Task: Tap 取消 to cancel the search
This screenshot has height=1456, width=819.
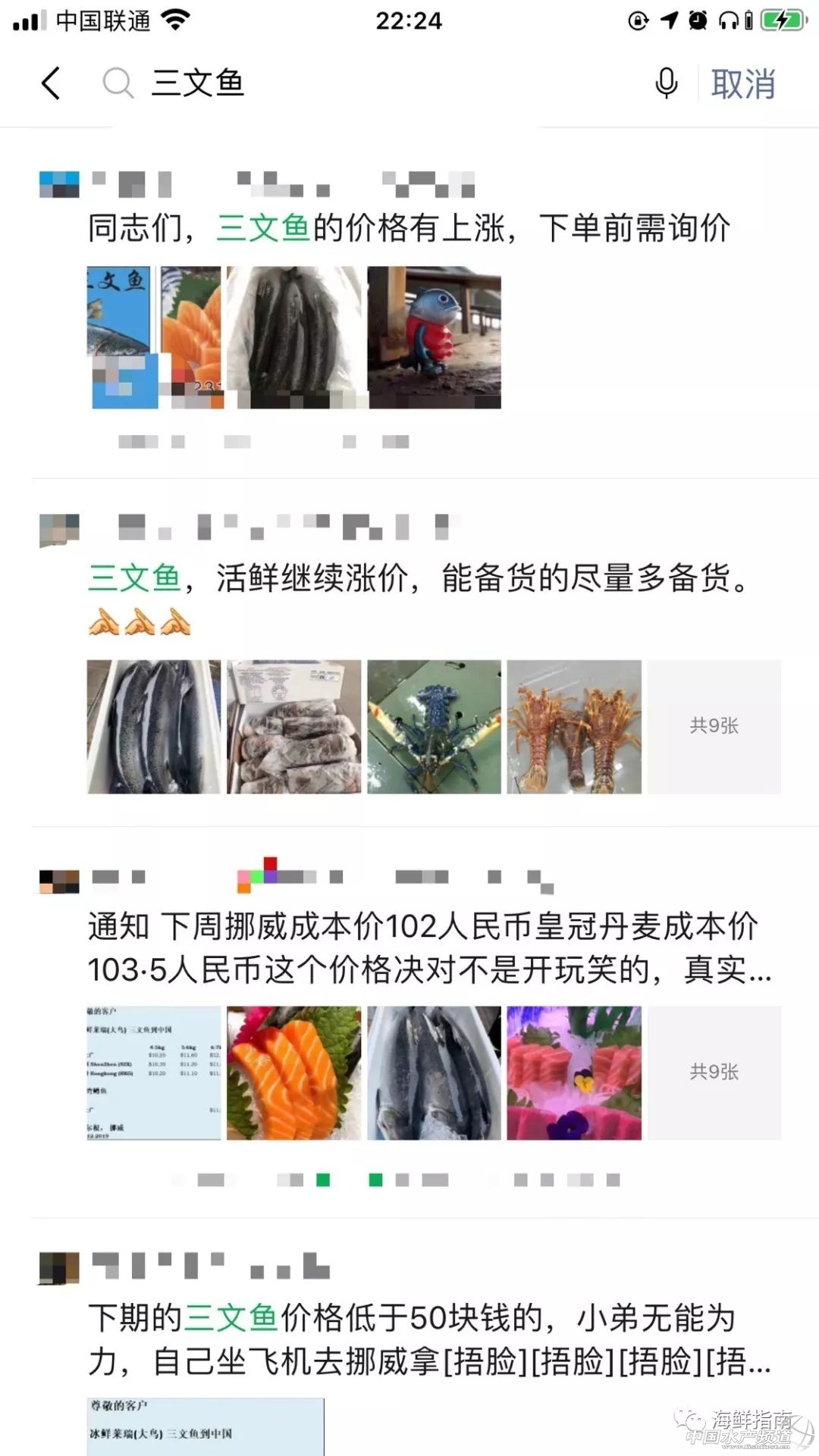Action: tap(743, 83)
